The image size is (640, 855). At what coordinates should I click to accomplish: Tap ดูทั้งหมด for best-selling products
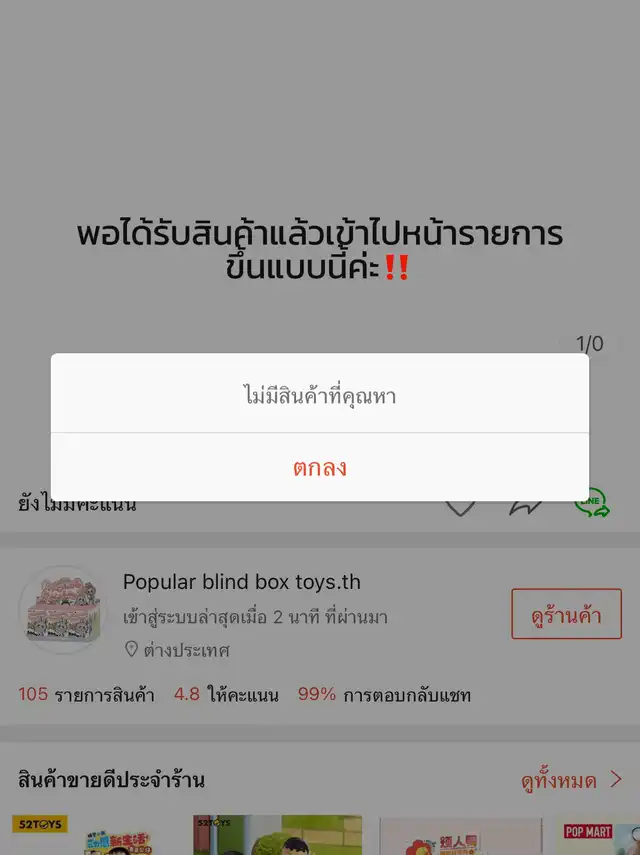coord(571,780)
